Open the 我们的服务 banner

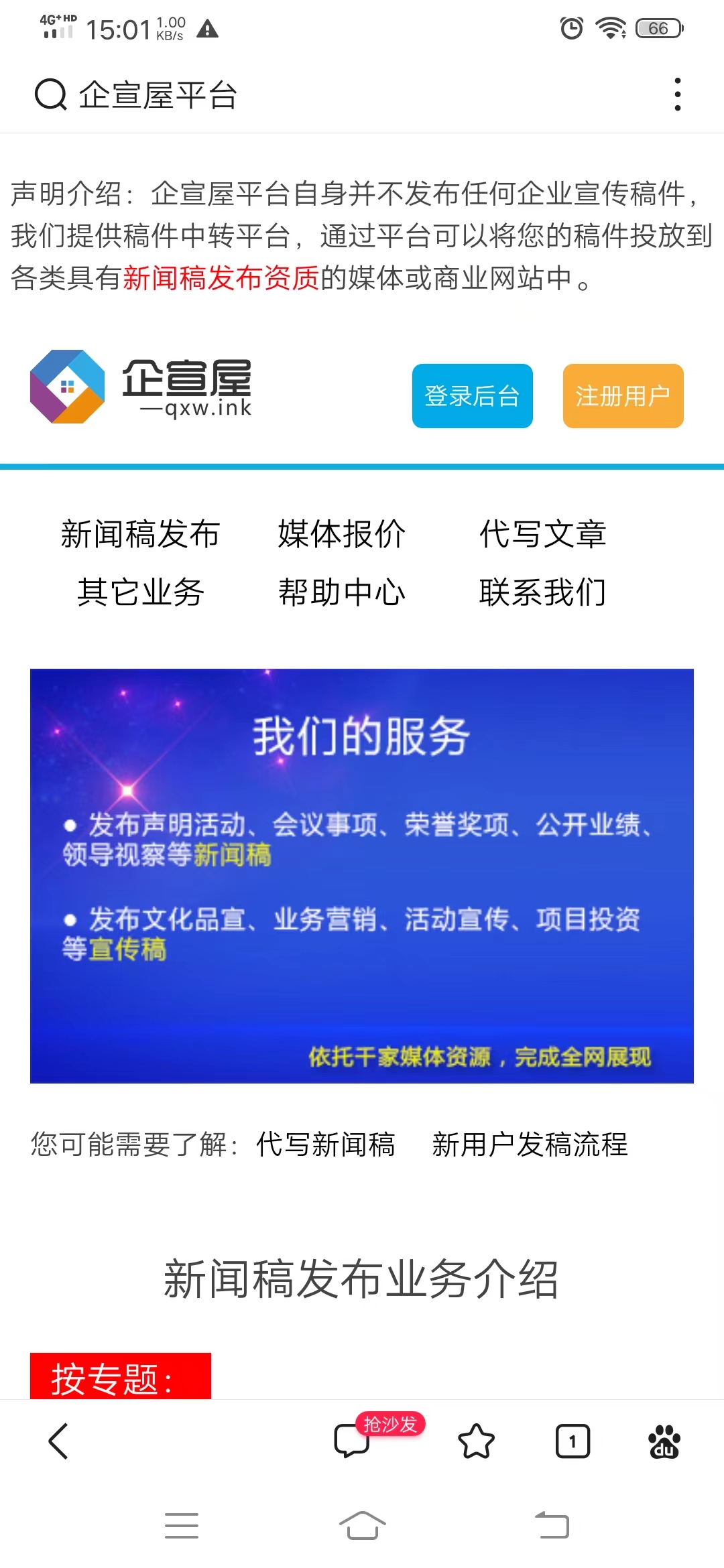362,876
